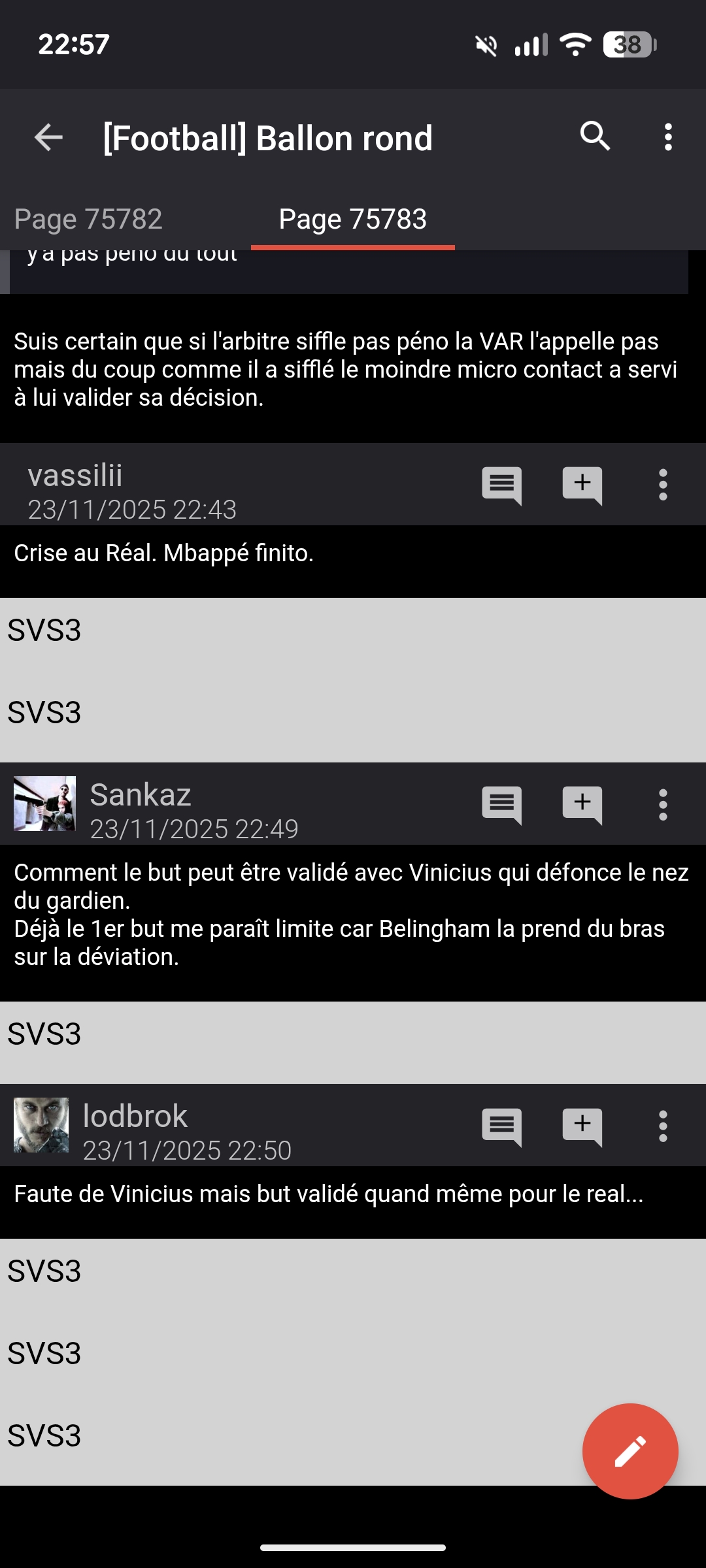Open more options on Sankaz's post

click(663, 804)
